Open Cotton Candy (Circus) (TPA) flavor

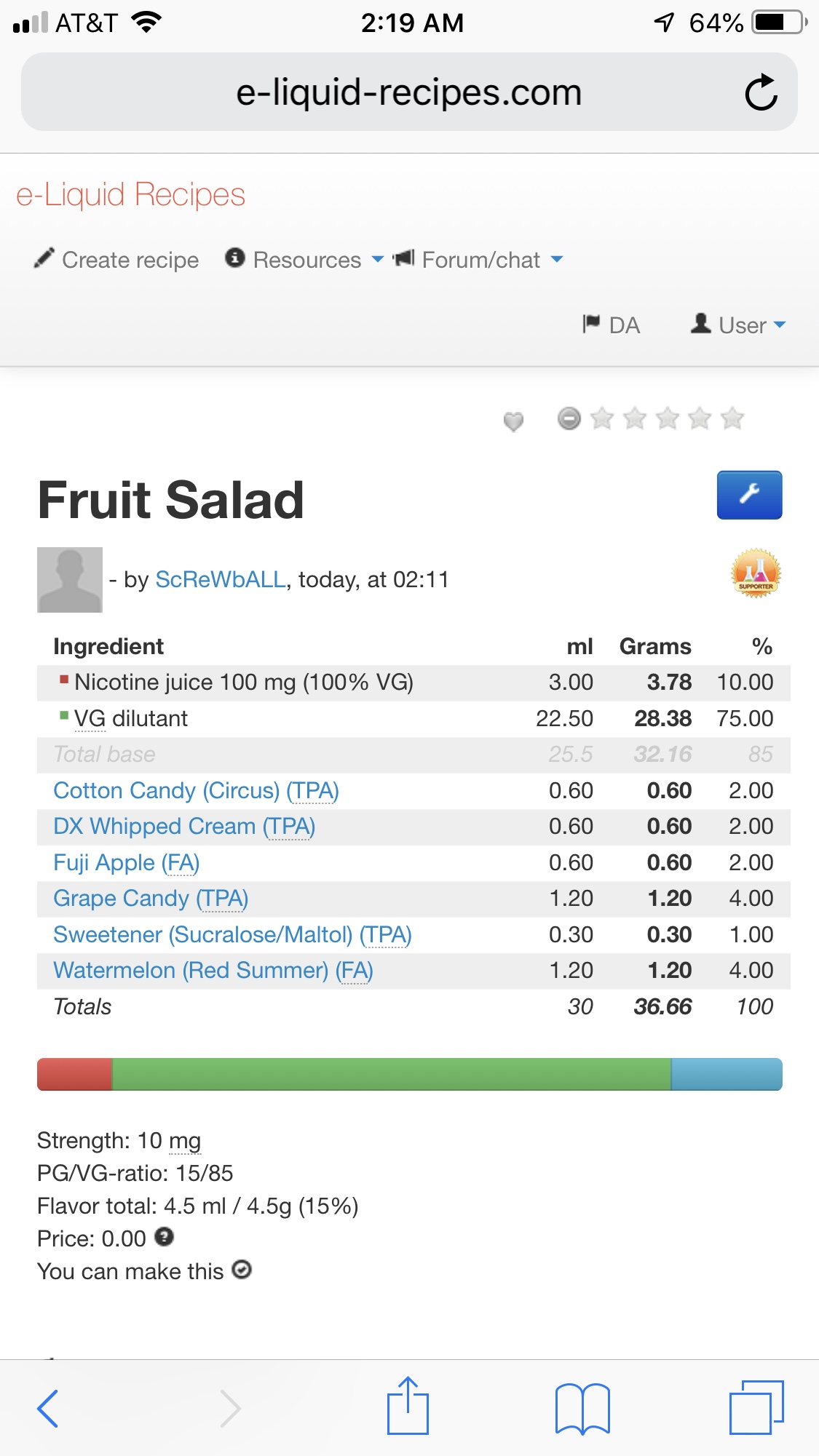click(196, 791)
